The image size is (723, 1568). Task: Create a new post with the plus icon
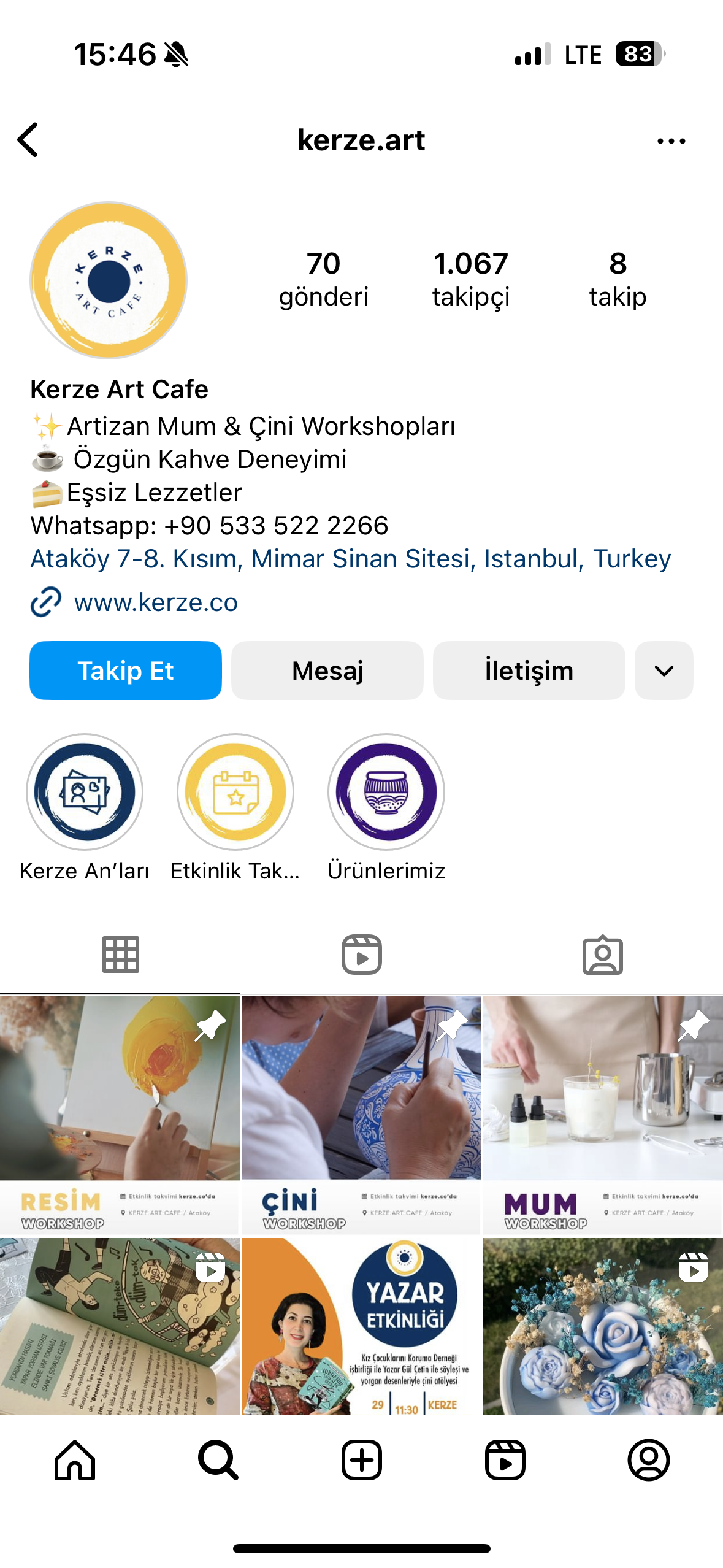click(x=362, y=1460)
